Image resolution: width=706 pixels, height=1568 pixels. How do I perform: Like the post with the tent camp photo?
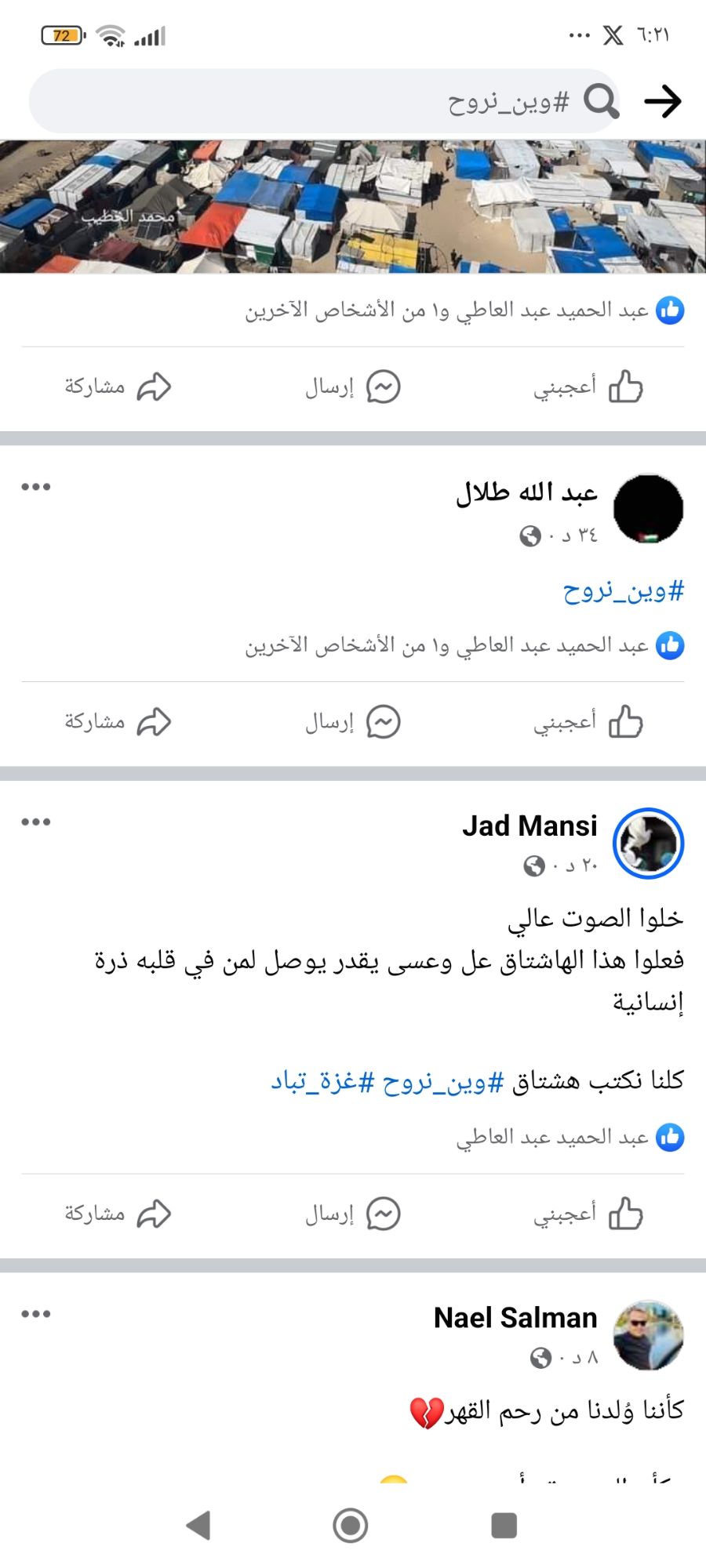coord(588,387)
